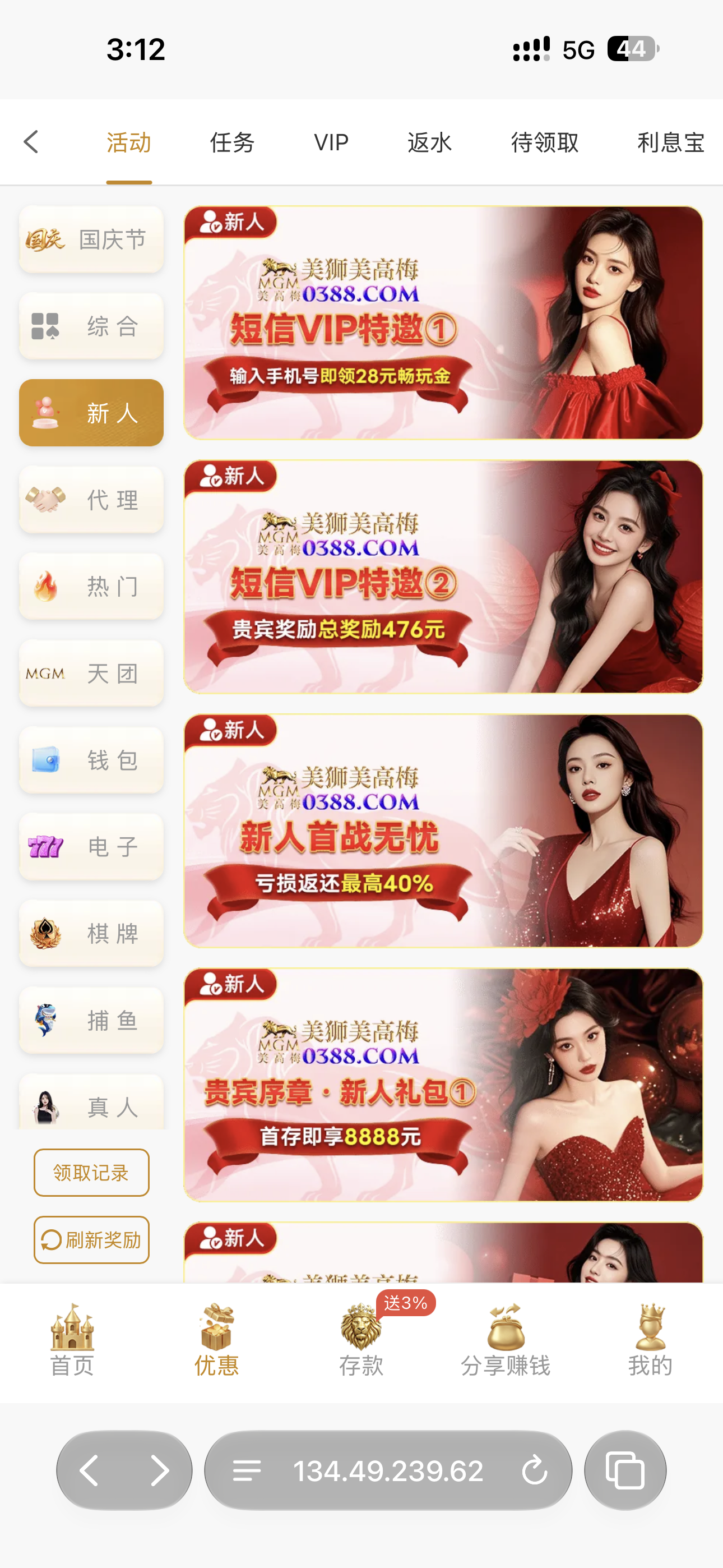The width and height of the screenshot is (723, 1568).
Task: Switch to the VIP tab
Action: pos(331,142)
